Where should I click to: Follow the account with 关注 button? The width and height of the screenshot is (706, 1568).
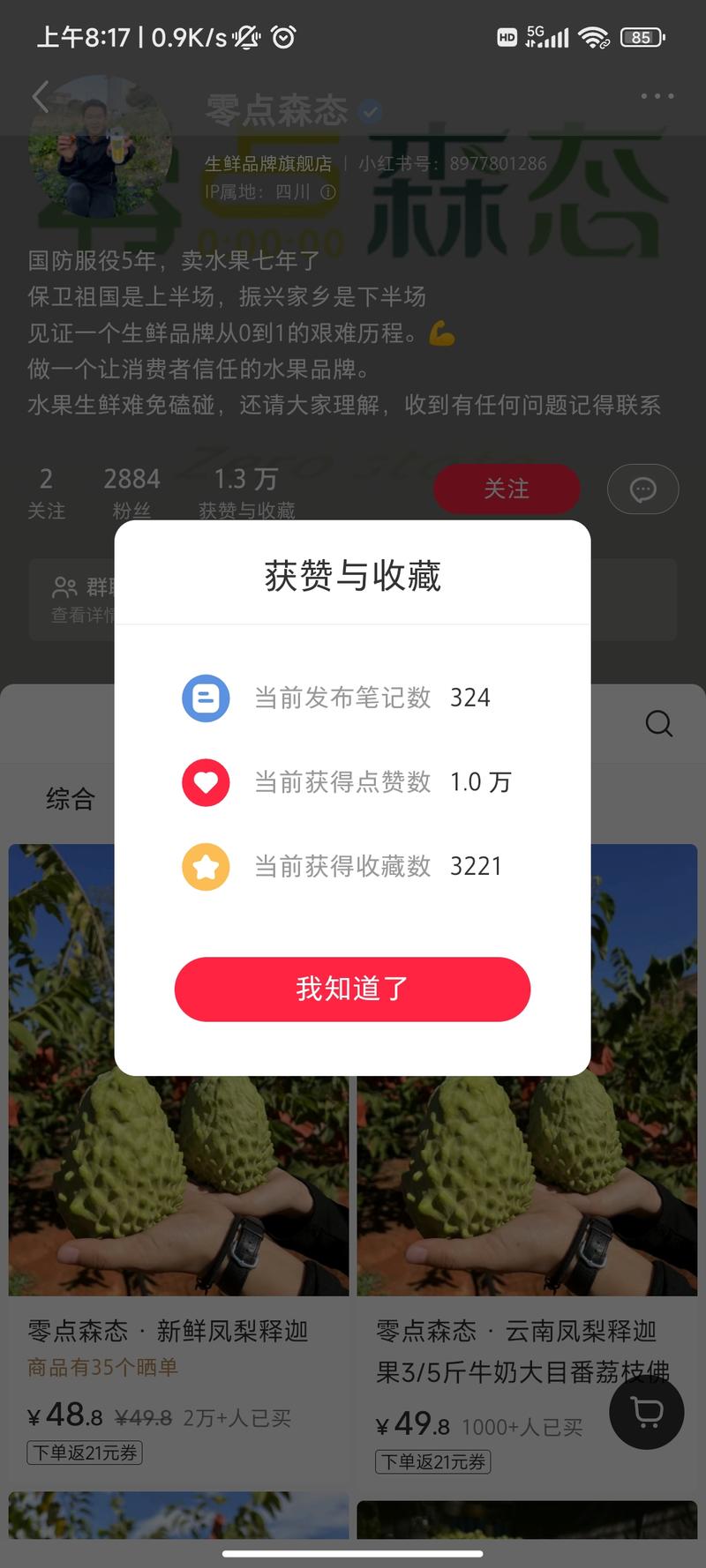coord(506,489)
